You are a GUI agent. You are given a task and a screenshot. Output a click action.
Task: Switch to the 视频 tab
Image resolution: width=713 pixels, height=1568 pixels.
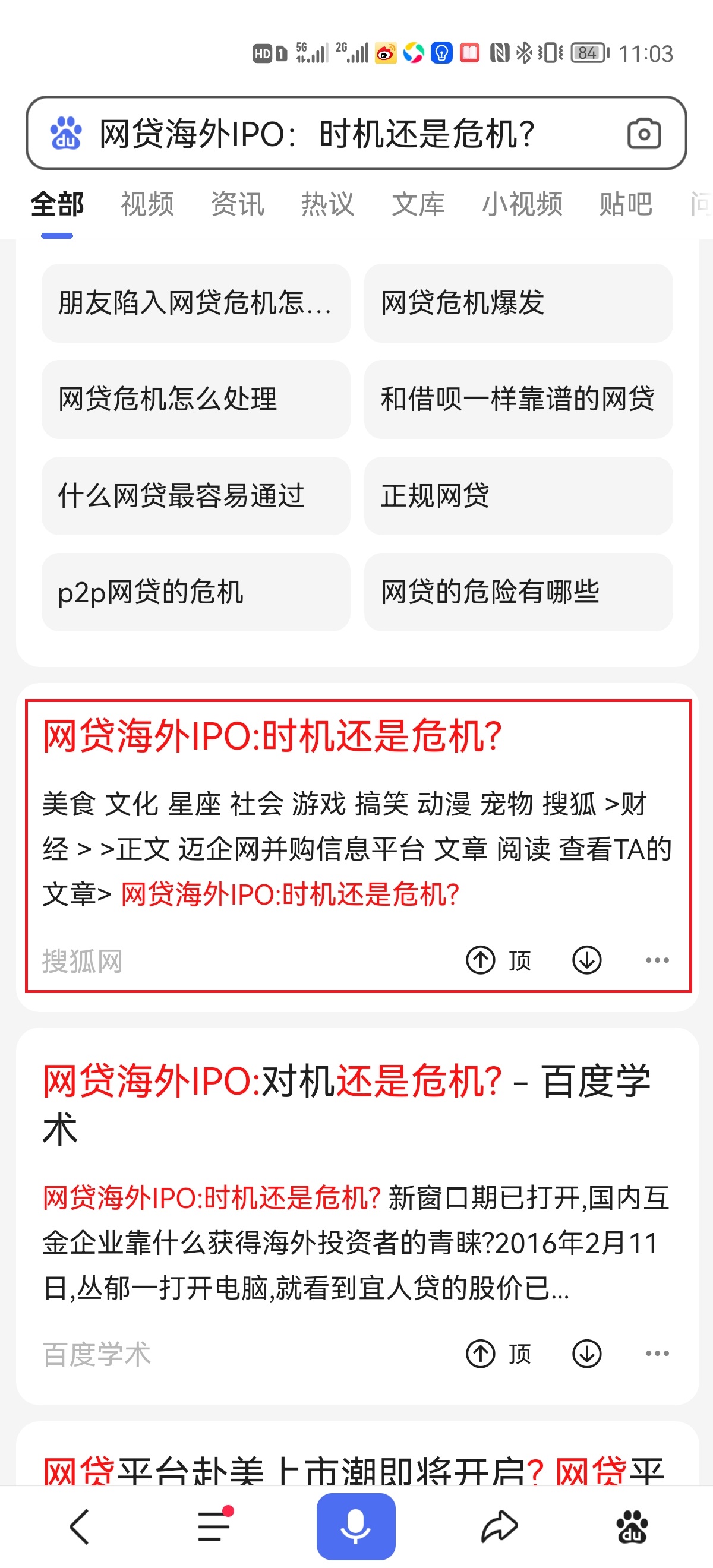coord(147,204)
